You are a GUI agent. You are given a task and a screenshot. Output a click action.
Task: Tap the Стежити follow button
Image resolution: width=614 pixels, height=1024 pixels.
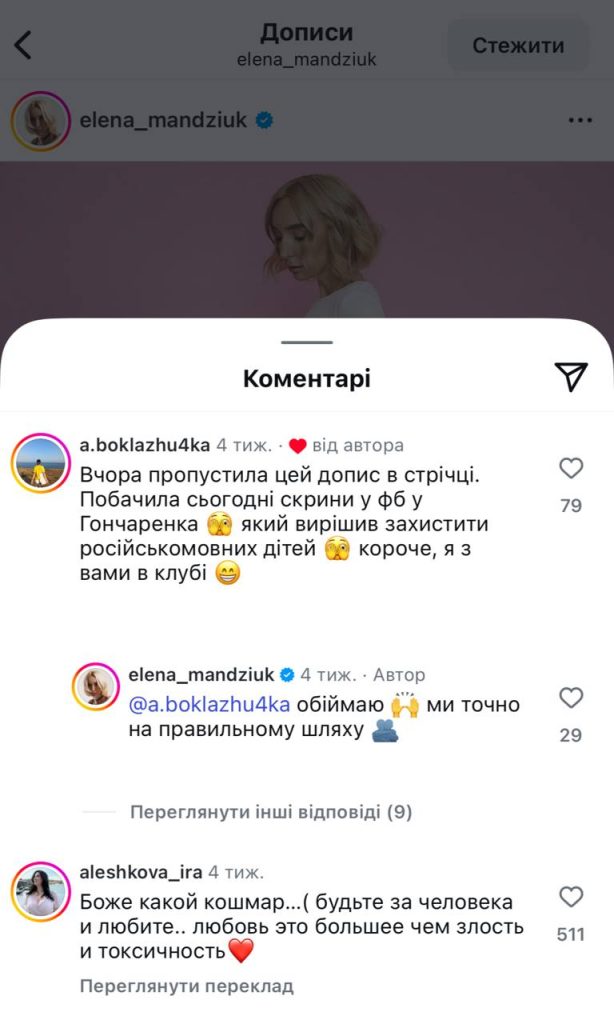point(517,45)
